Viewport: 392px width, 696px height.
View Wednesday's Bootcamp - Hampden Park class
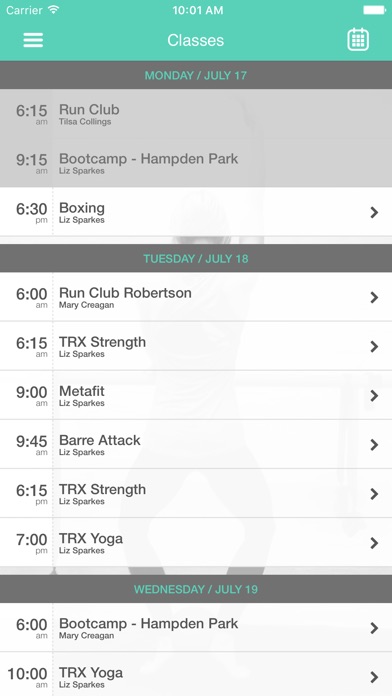click(196, 627)
